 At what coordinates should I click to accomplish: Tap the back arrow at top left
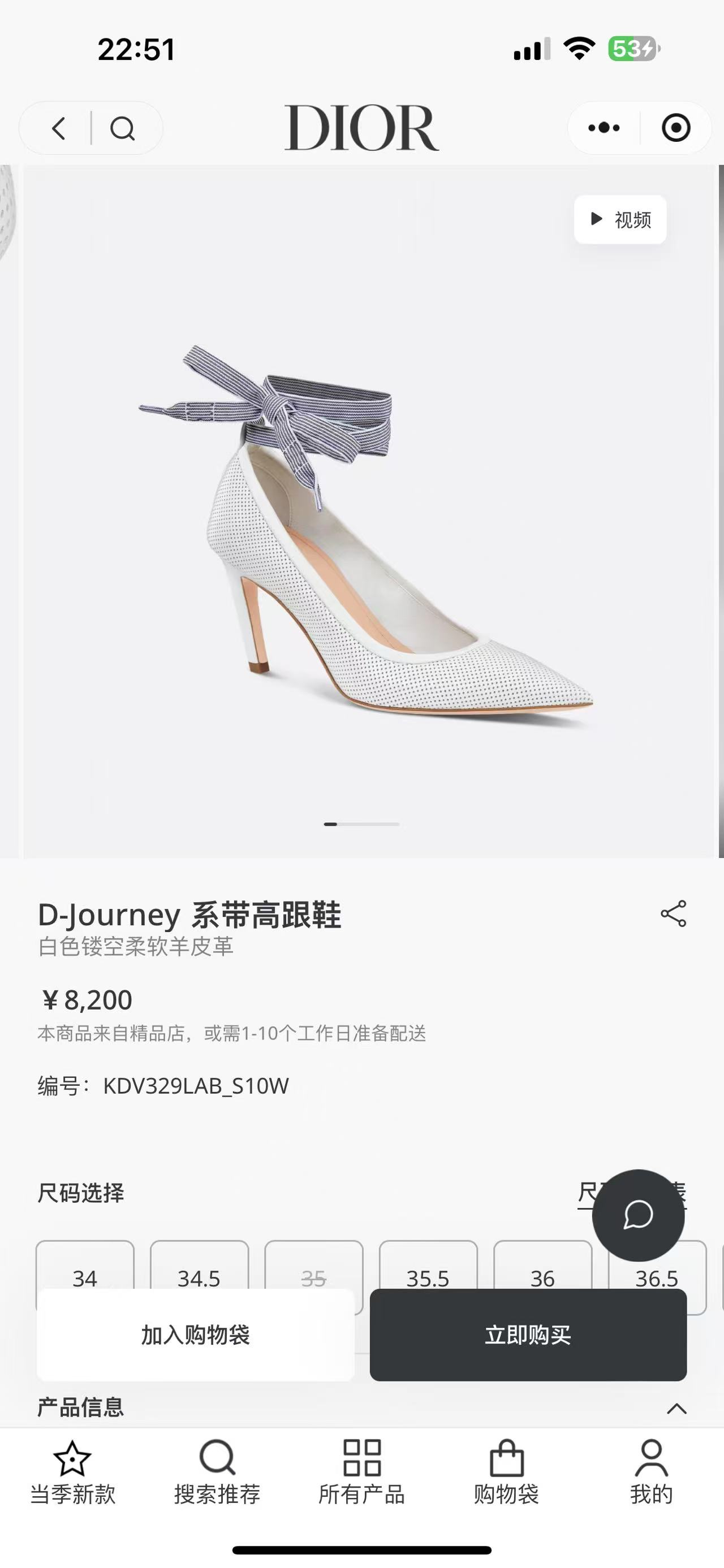58,128
